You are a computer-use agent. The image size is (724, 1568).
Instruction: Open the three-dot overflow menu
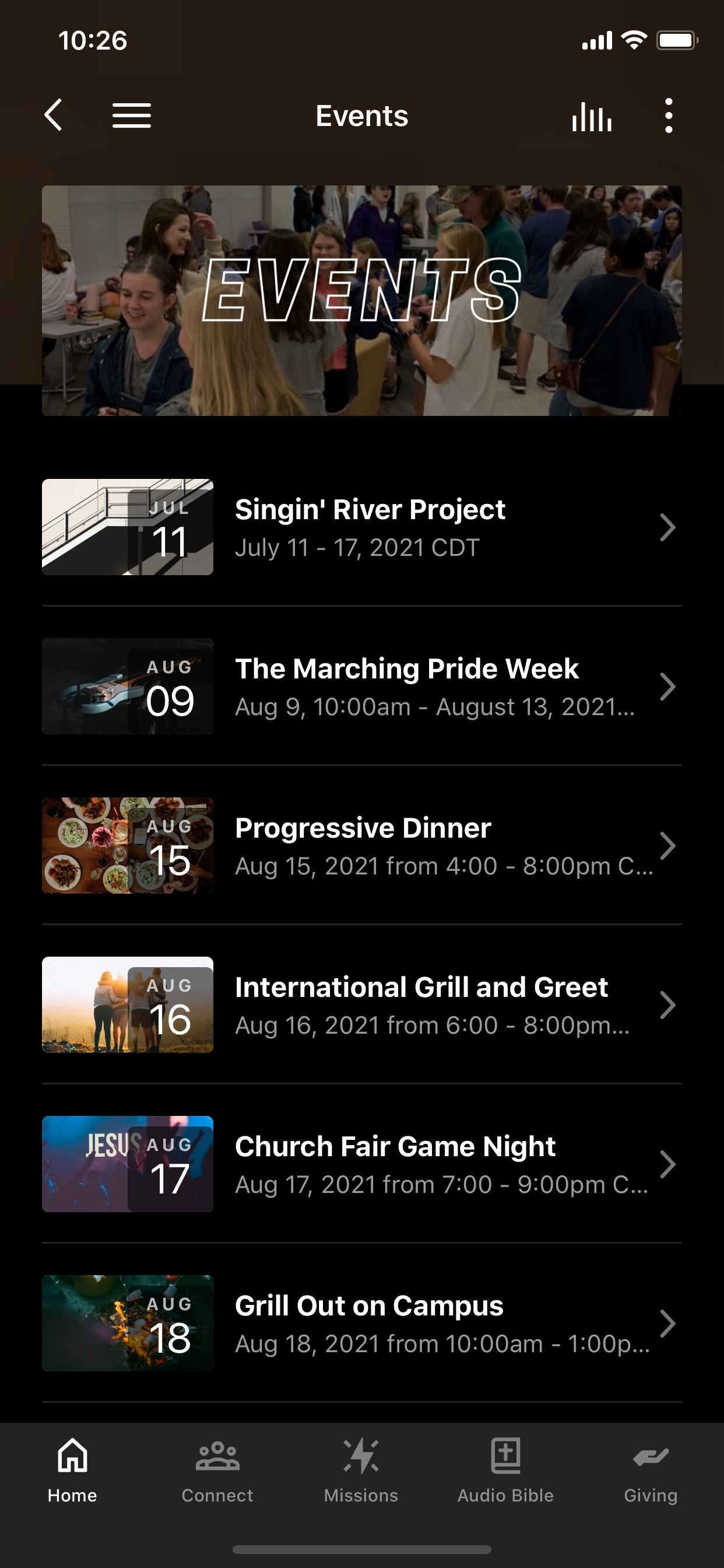(x=669, y=115)
